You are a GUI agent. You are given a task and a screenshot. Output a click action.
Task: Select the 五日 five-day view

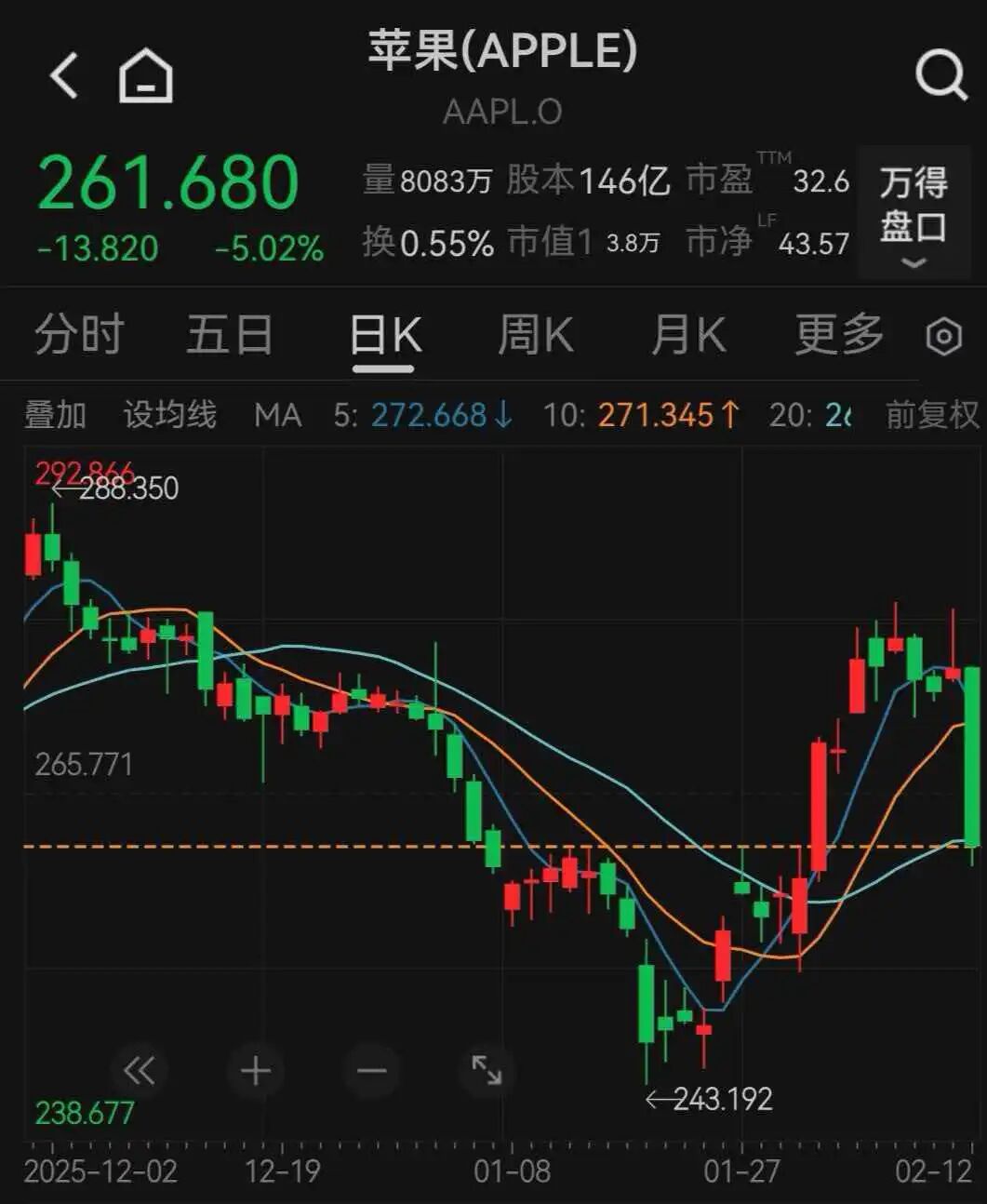point(229,335)
